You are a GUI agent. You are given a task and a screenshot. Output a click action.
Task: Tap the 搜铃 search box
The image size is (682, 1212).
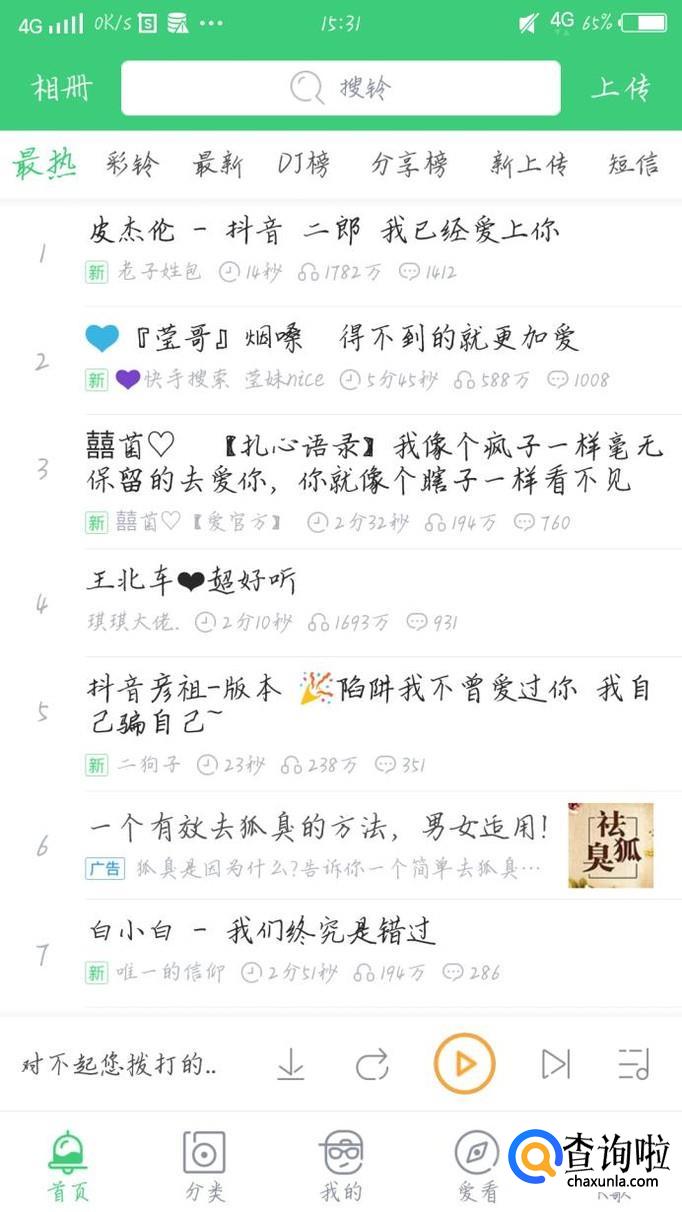tap(340, 88)
